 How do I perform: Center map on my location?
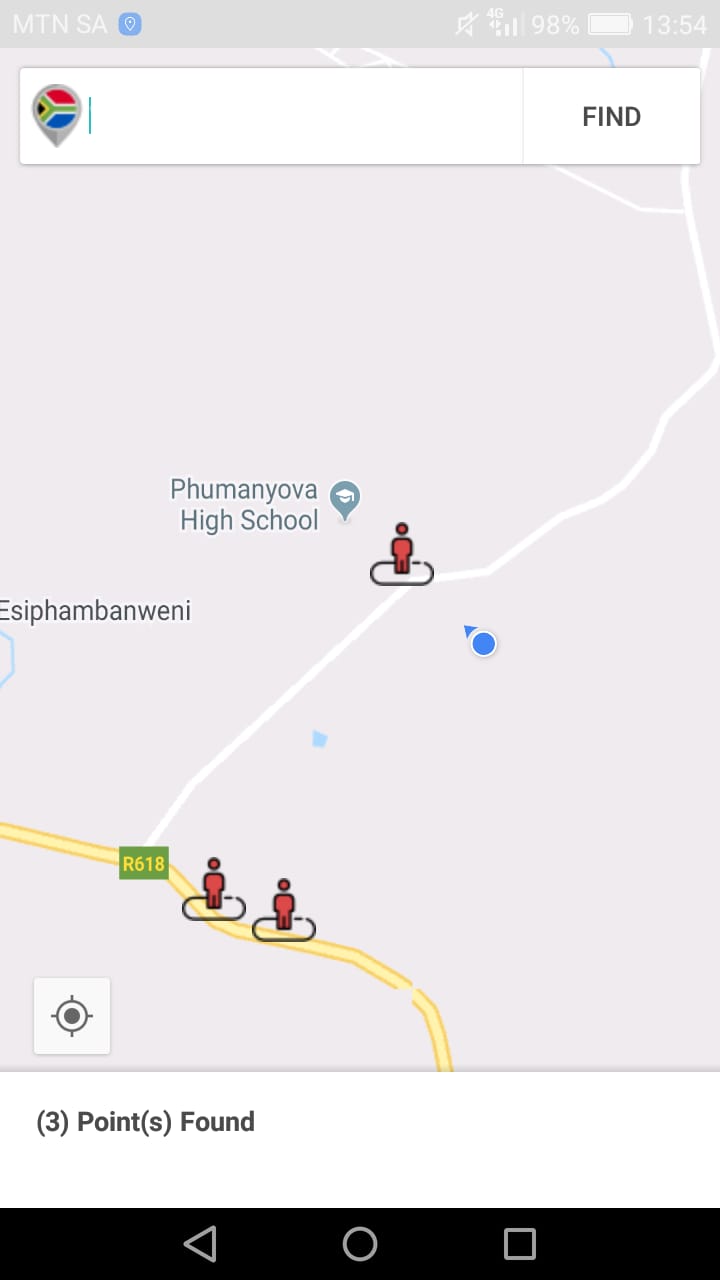(72, 1016)
